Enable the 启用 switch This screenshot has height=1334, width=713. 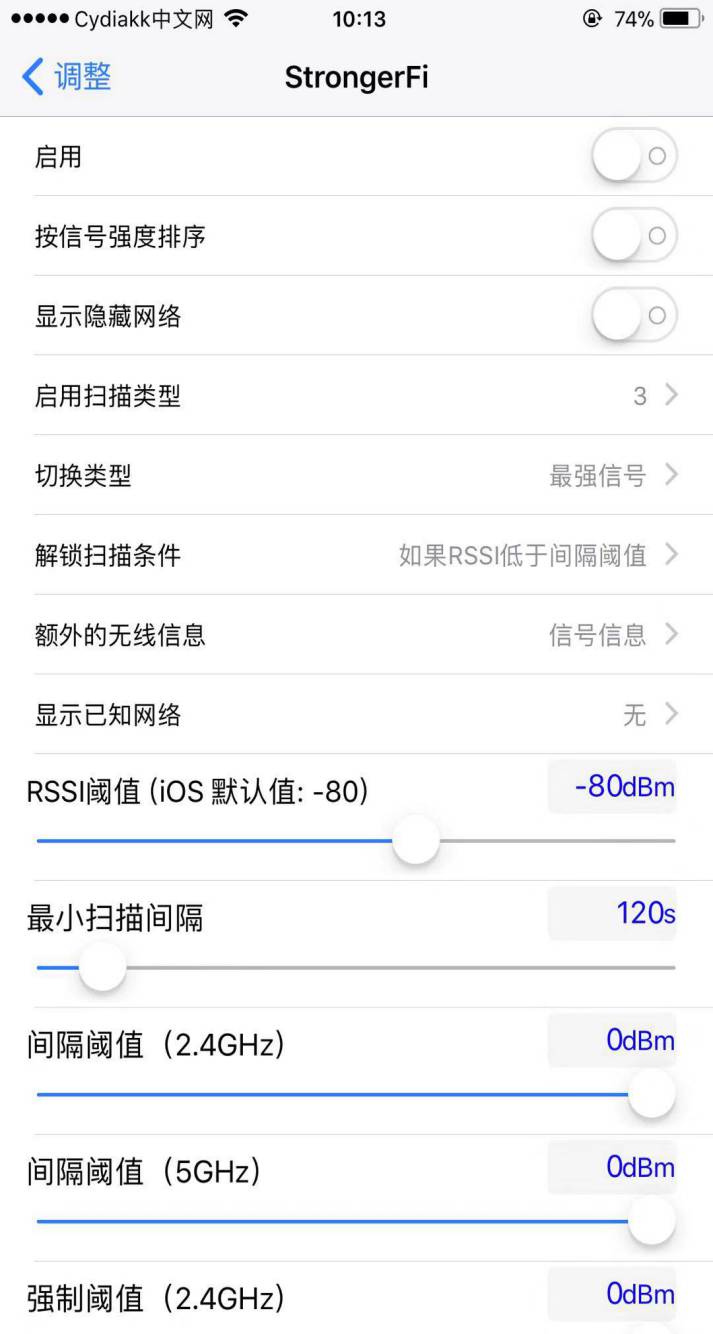tap(634, 157)
